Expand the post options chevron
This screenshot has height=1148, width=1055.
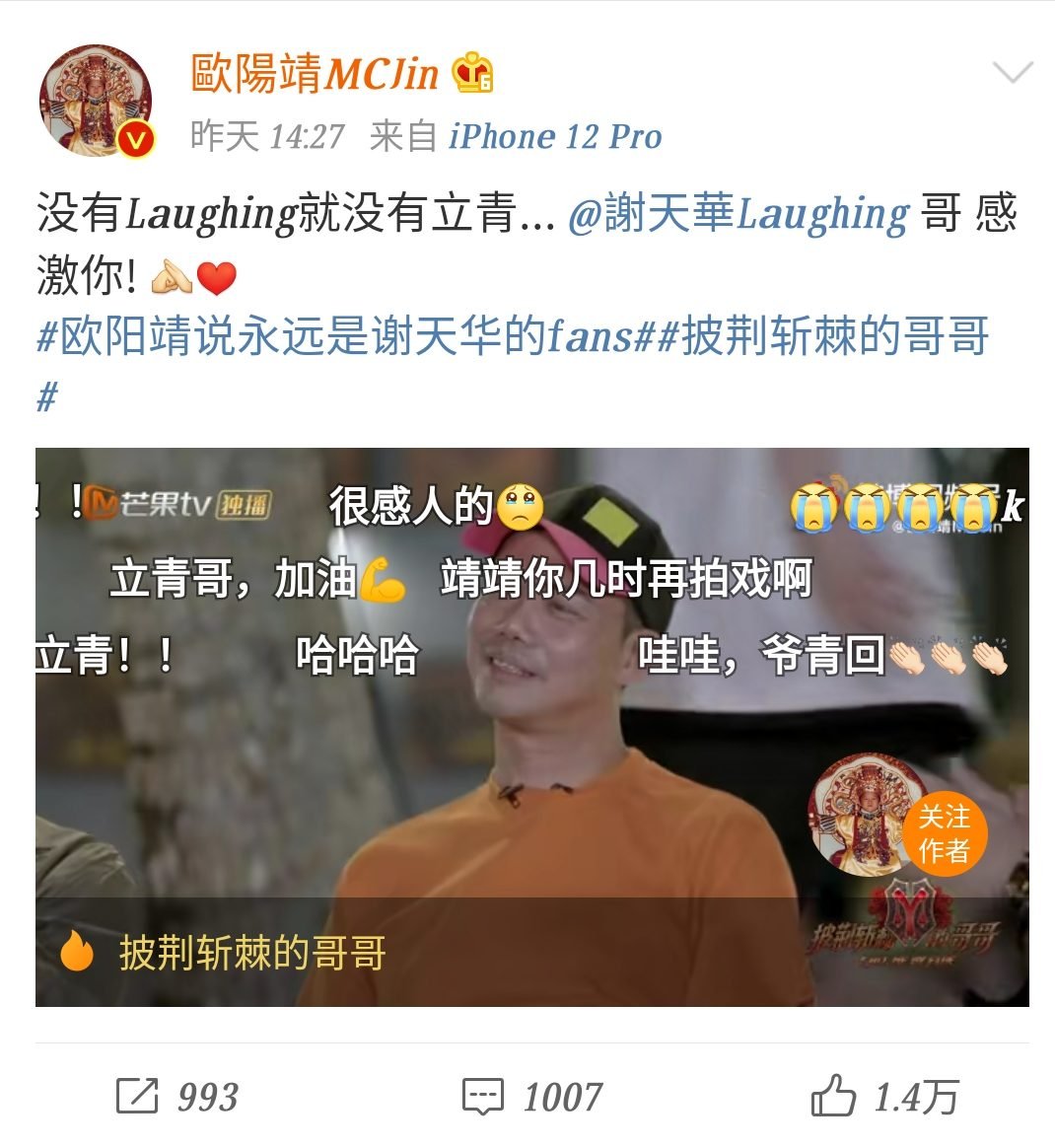click(x=1012, y=73)
